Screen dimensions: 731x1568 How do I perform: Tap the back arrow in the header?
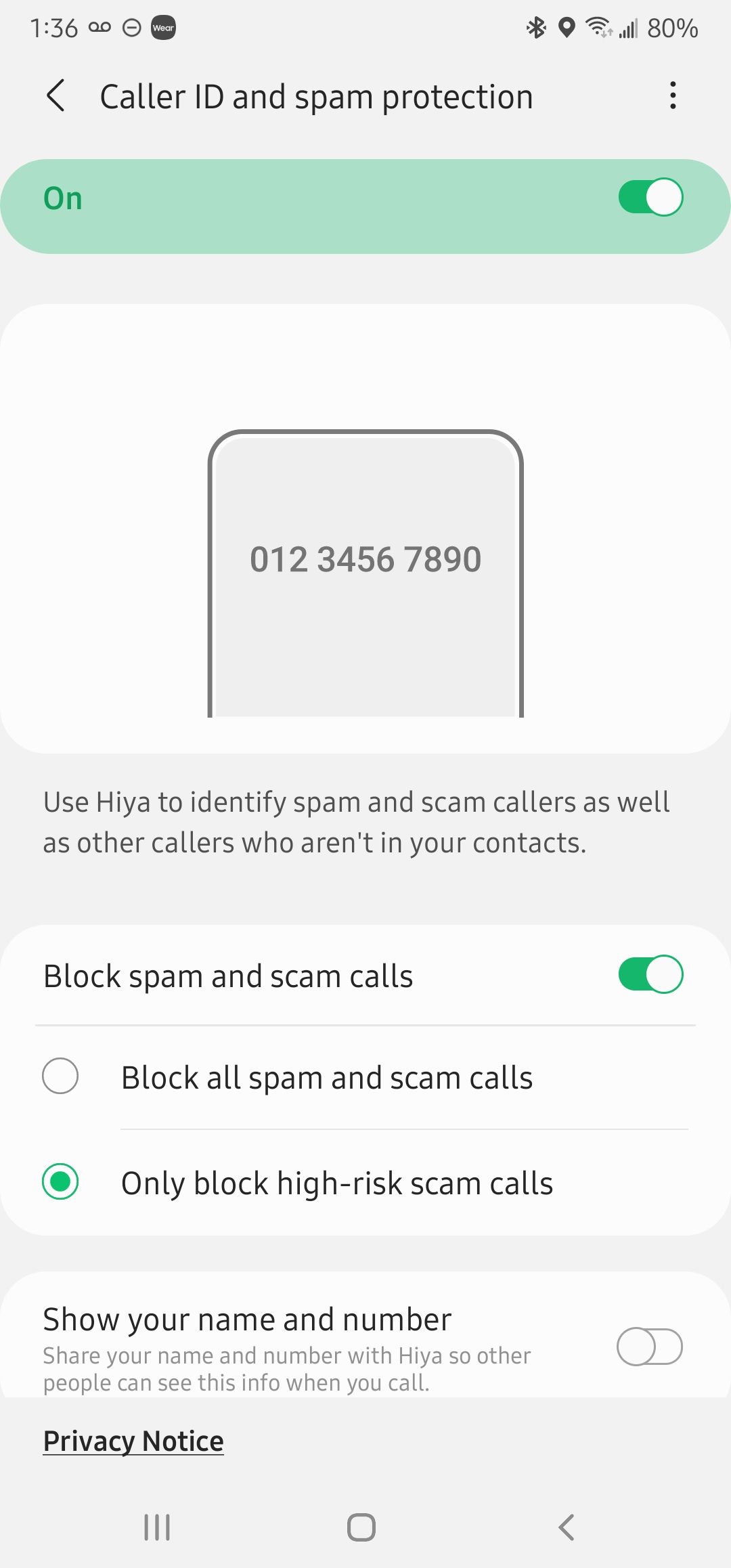57,96
